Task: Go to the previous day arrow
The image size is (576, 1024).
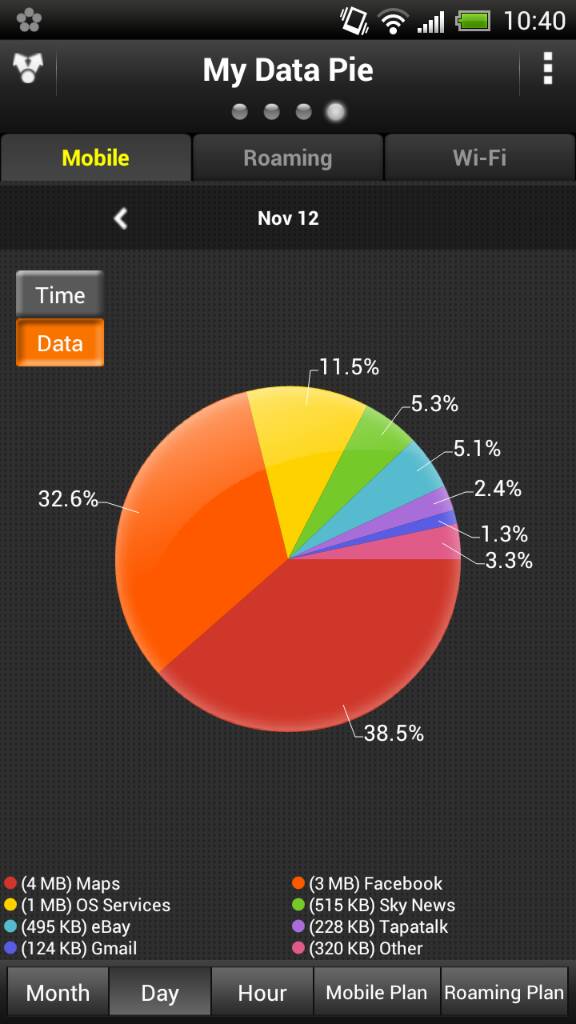Action: pyautogui.click(x=121, y=218)
